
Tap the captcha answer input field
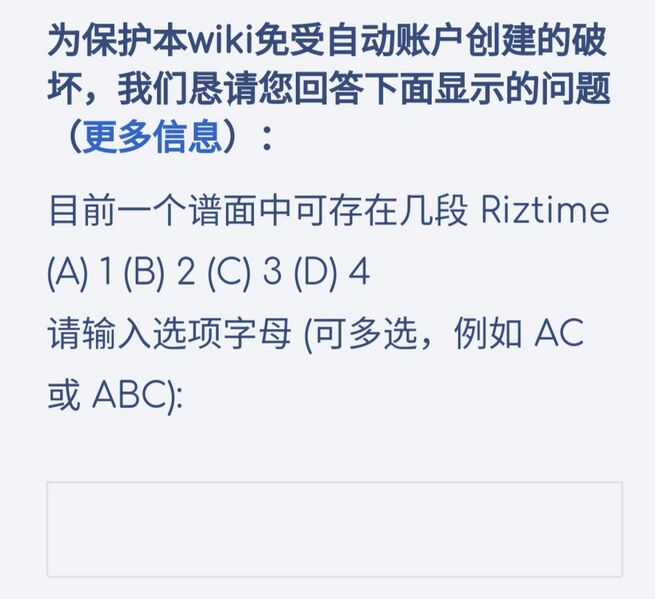click(334, 528)
